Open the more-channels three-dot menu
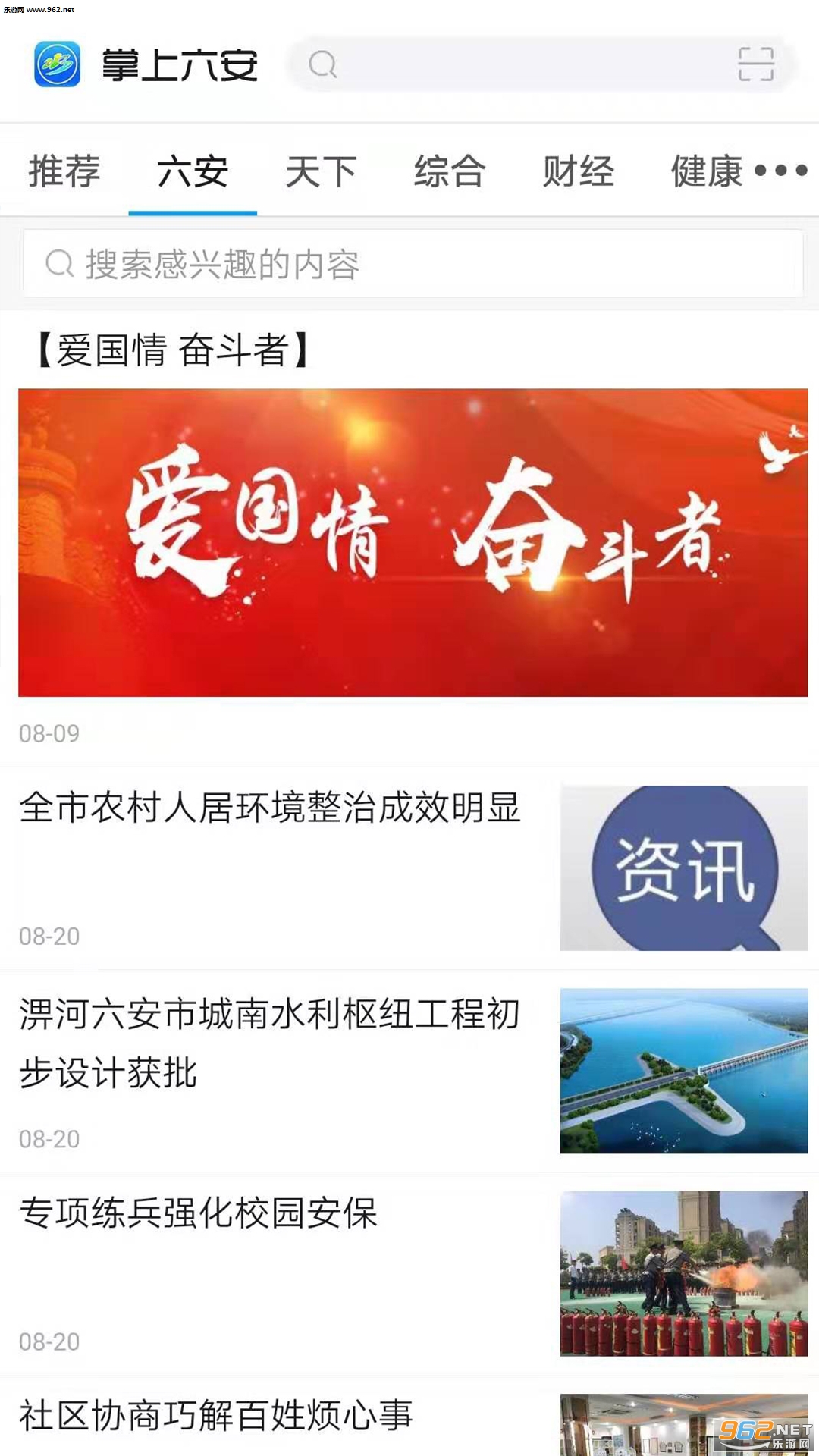Screen dimensions: 819x1456 click(780, 171)
